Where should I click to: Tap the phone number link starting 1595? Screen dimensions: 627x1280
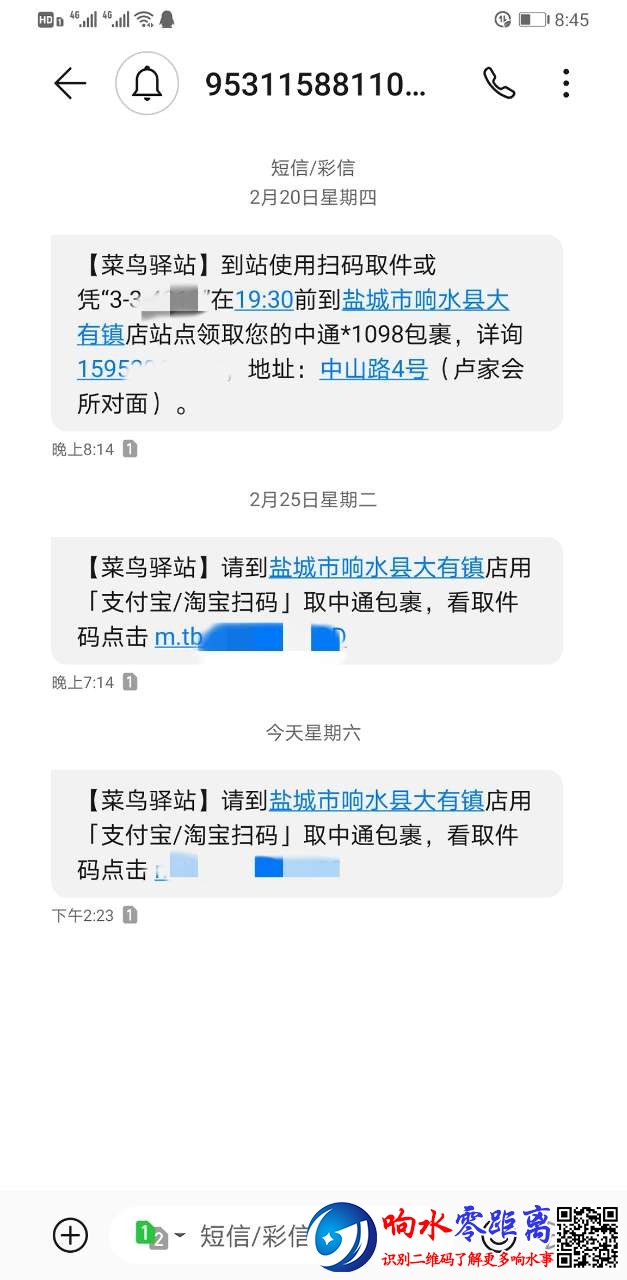[150, 369]
